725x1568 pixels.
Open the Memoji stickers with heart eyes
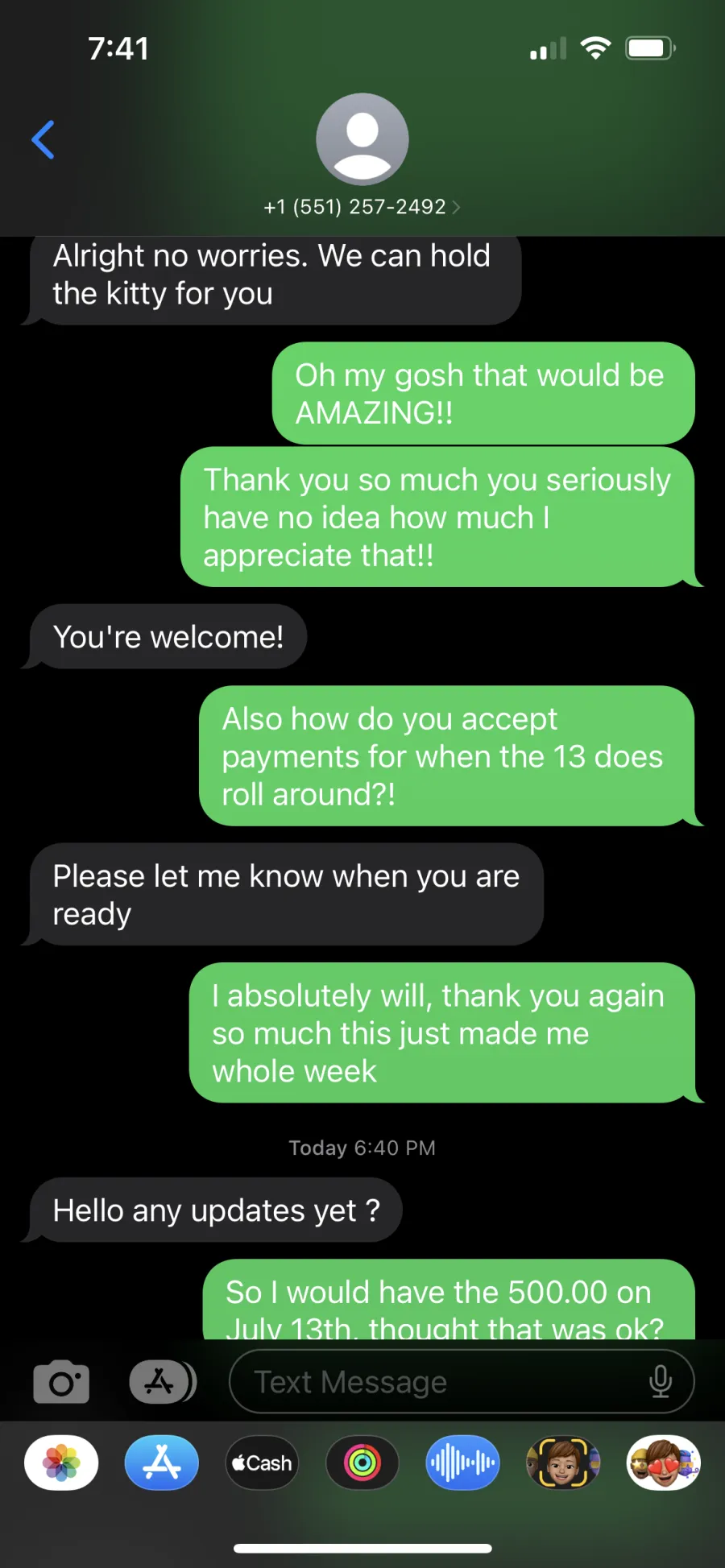click(664, 1463)
